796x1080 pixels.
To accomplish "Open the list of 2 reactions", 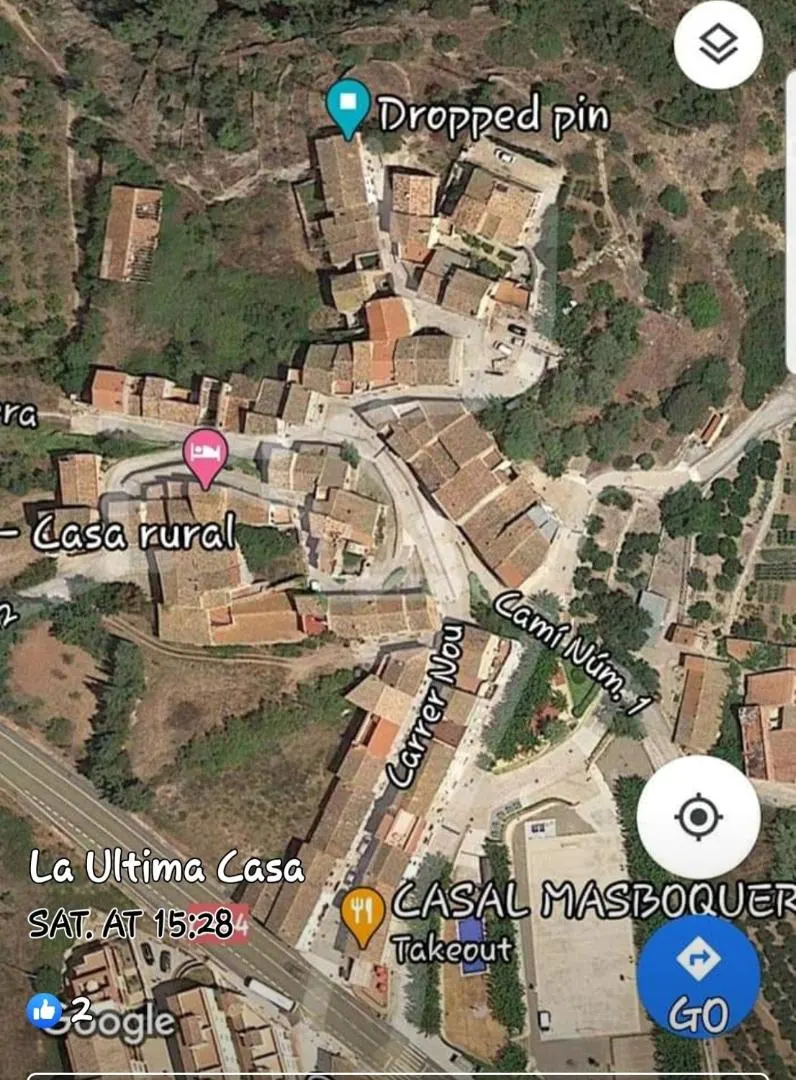I will pyautogui.click(x=60, y=1010).
